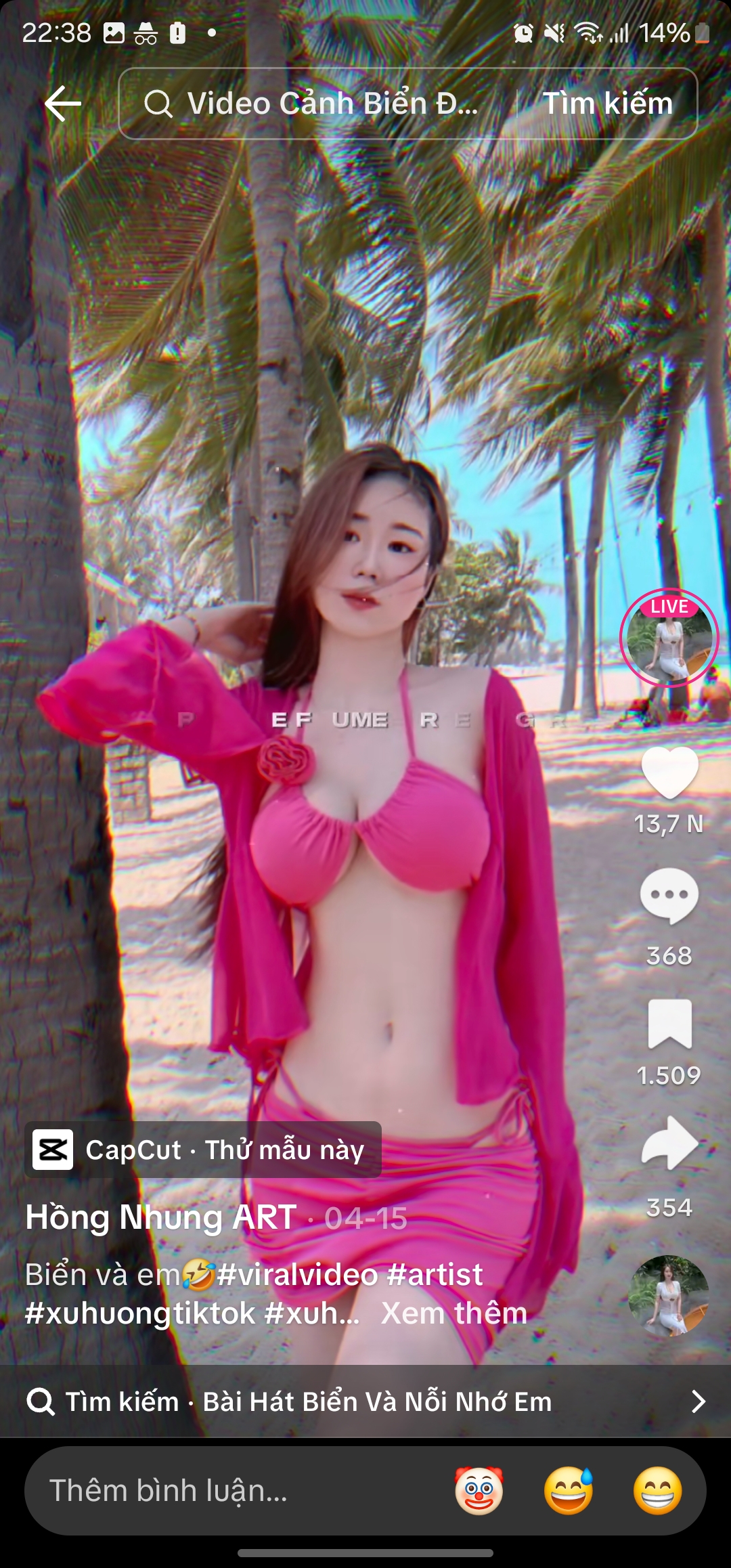Insert the sweat-smile emoji in comment
The image size is (731, 1568).
(569, 1490)
